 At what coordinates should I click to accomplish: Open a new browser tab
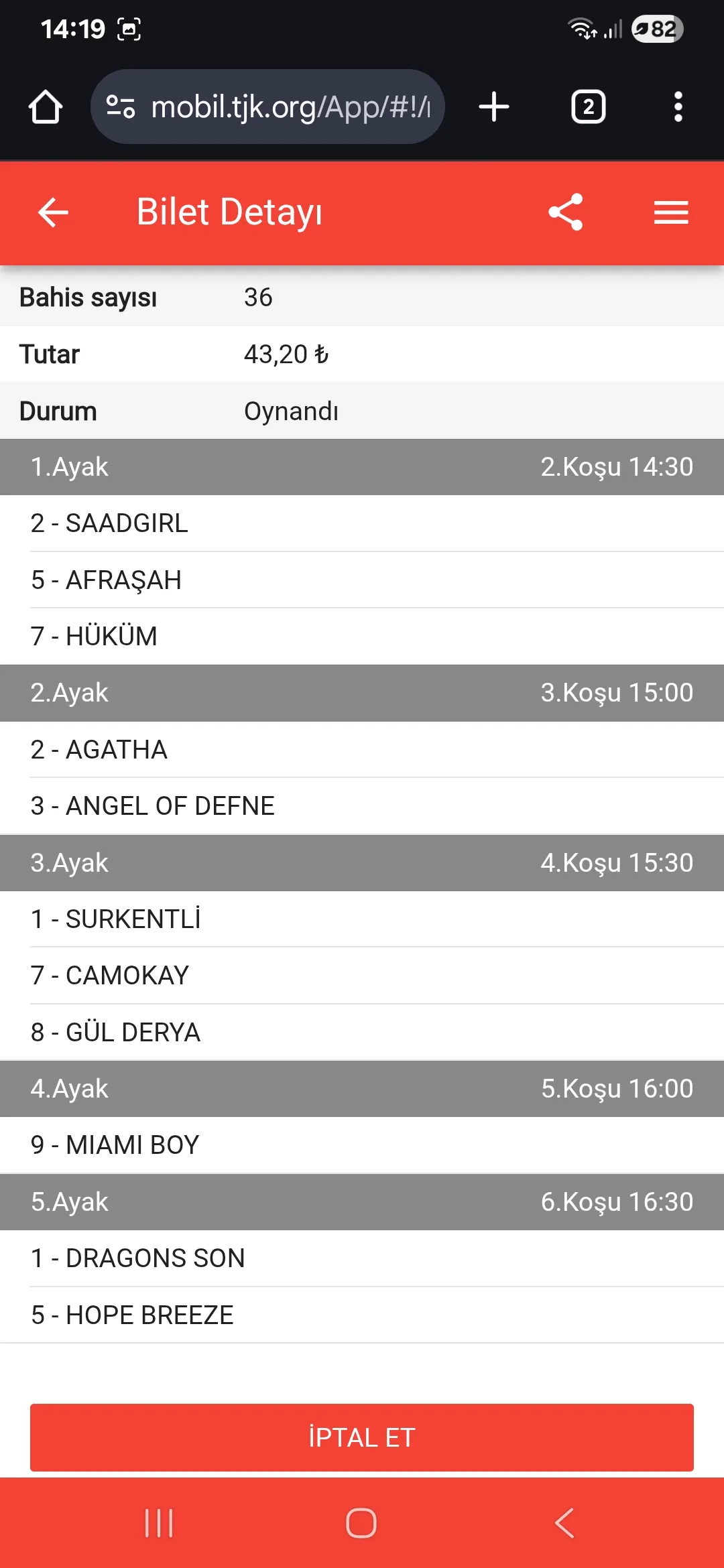pos(494,107)
